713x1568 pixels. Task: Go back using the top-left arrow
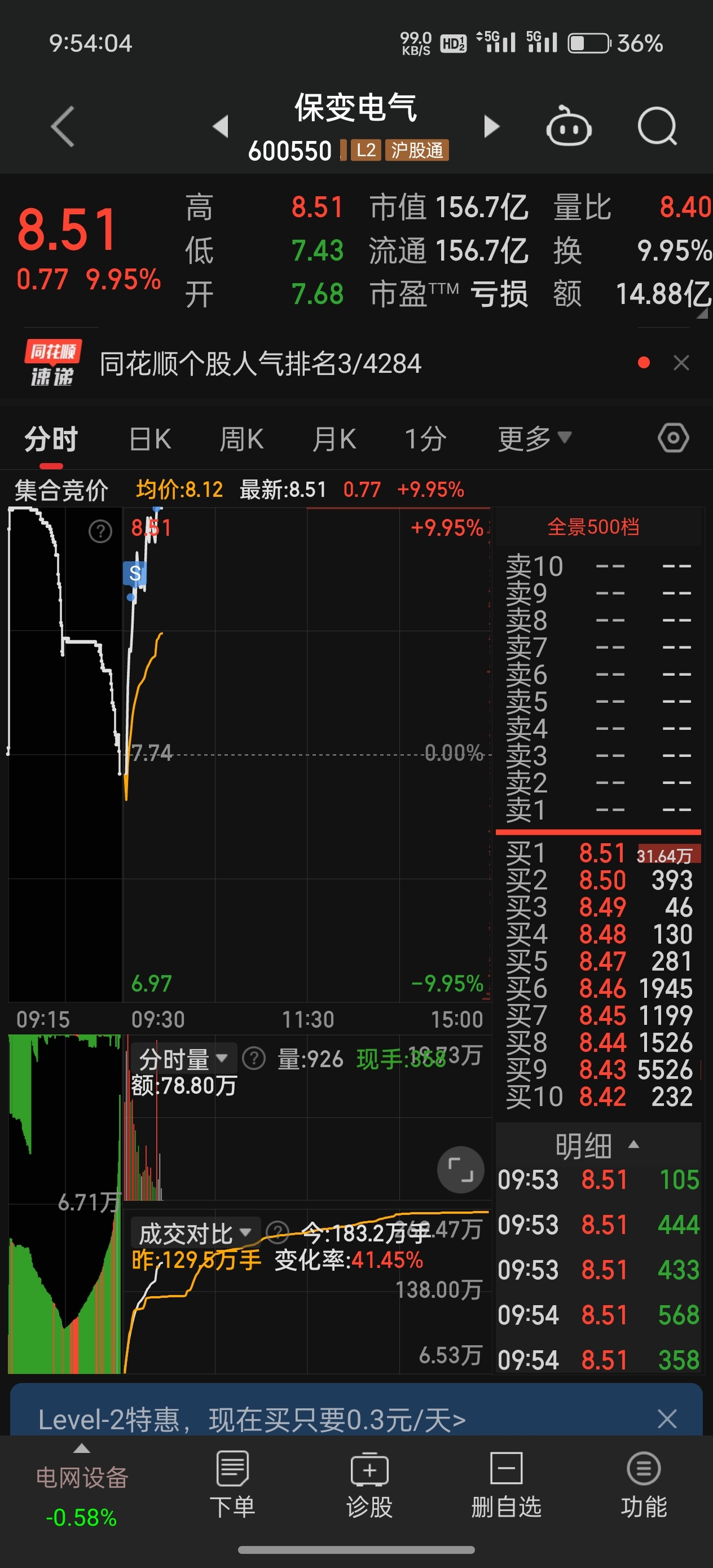click(x=63, y=126)
